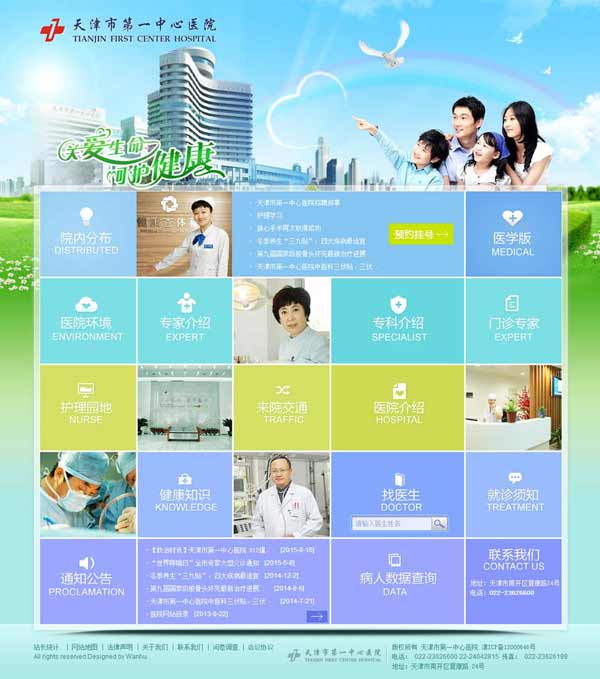Image resolution: width=600 pixels, height=679 pixels.
Task: Open the 健康知识 Knowledge tile
Action: click(x=185, y=495)
